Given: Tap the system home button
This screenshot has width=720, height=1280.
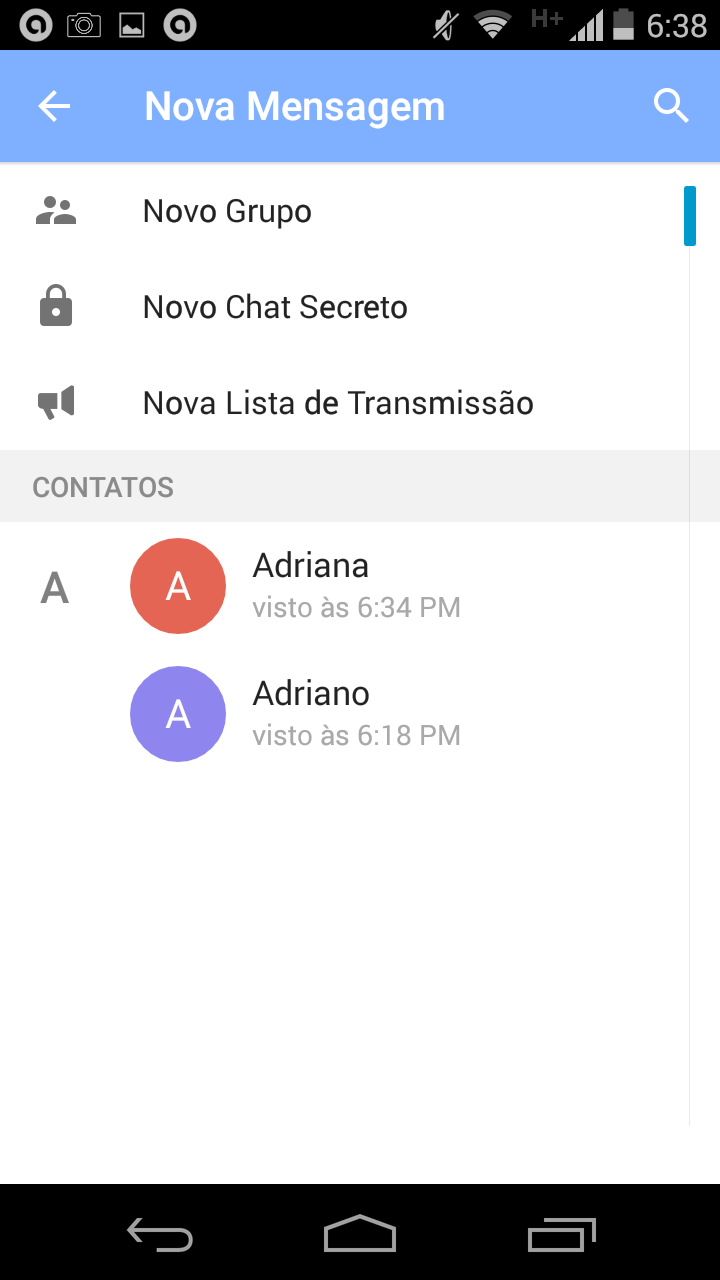Looking at the screenshot, I should (x=360, y=1233).
